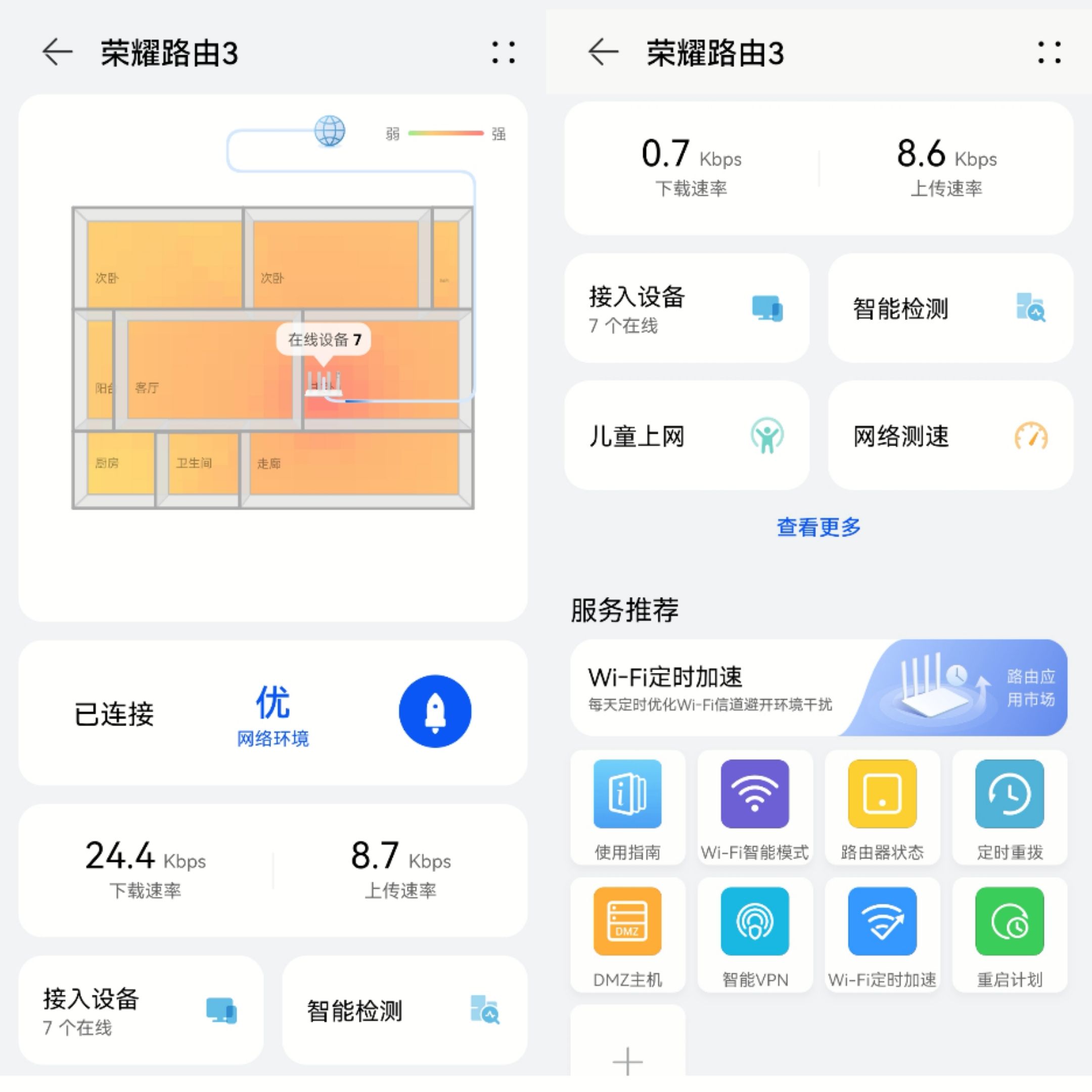Open the 智能VPN tile

point(755,935)
